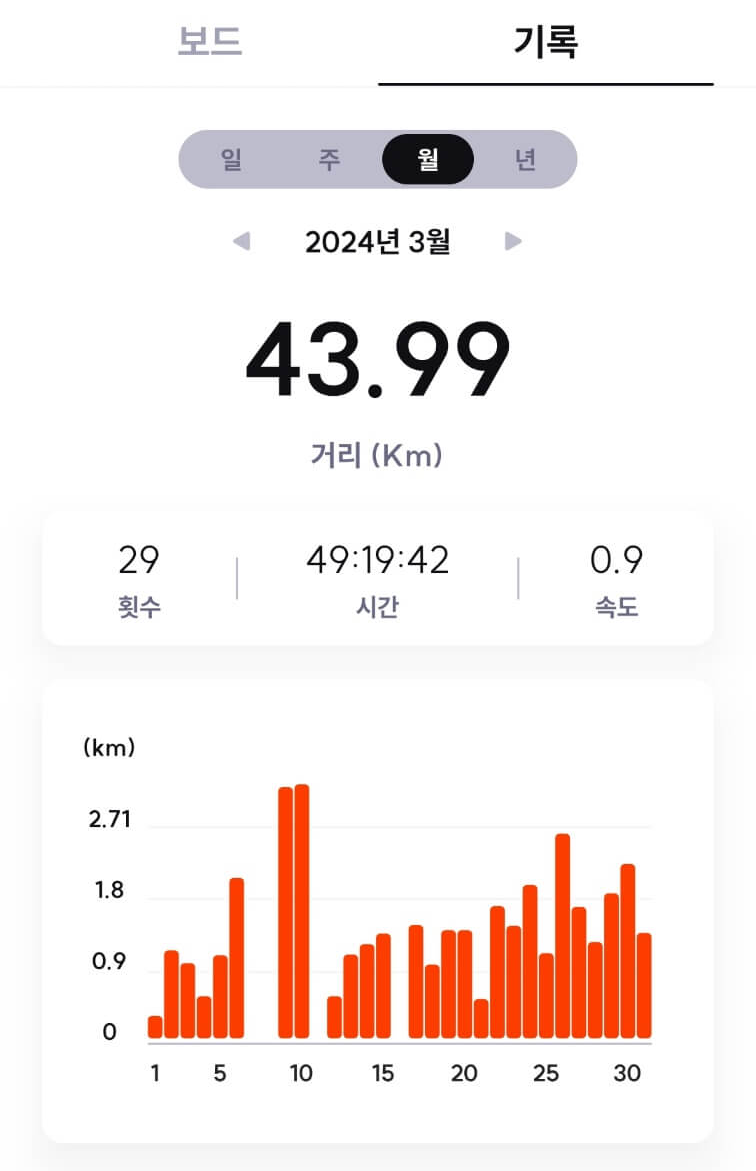The height and width of the screenshot is (1171, 756).
Task: Select the 기록 tab
Action: 546,42
